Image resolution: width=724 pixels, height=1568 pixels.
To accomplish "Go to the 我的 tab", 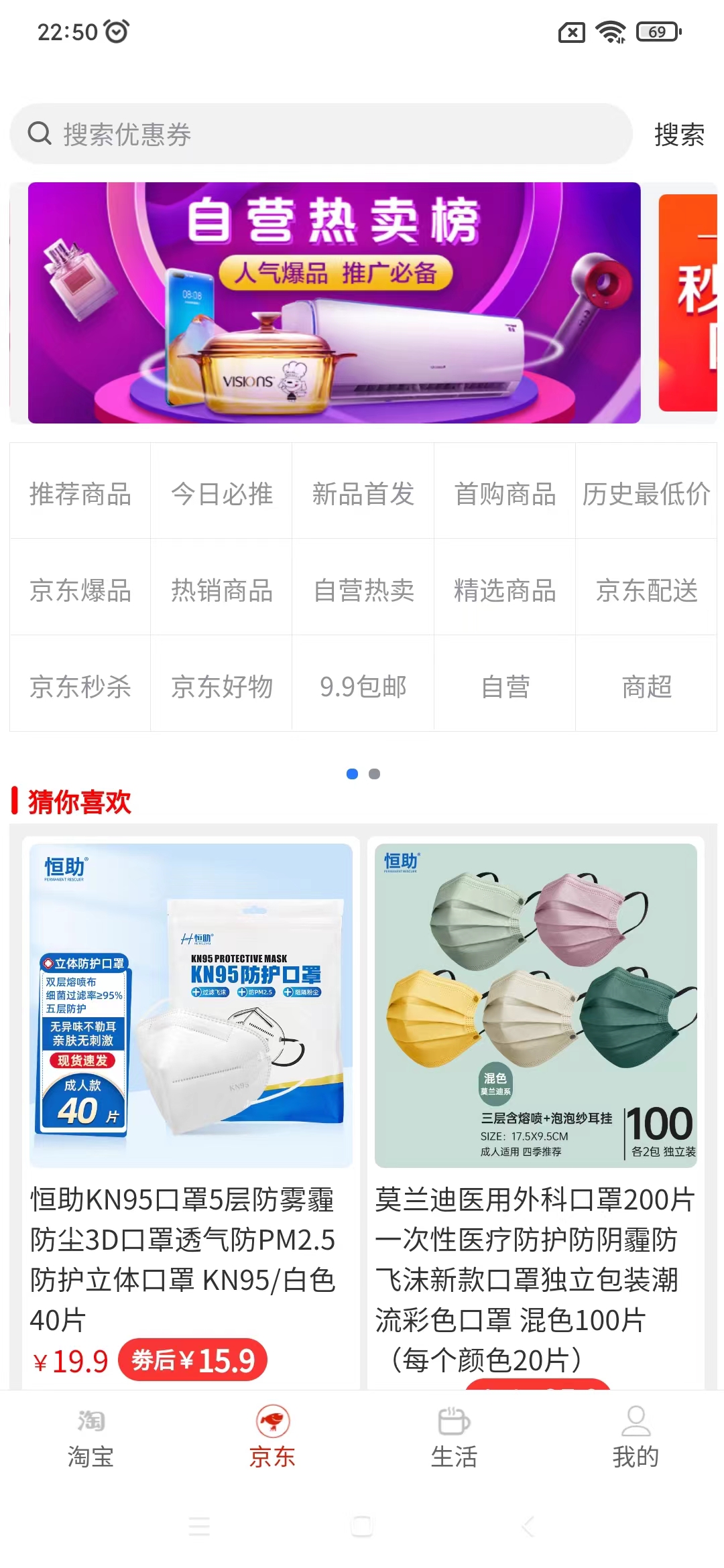I will 636,1438.
